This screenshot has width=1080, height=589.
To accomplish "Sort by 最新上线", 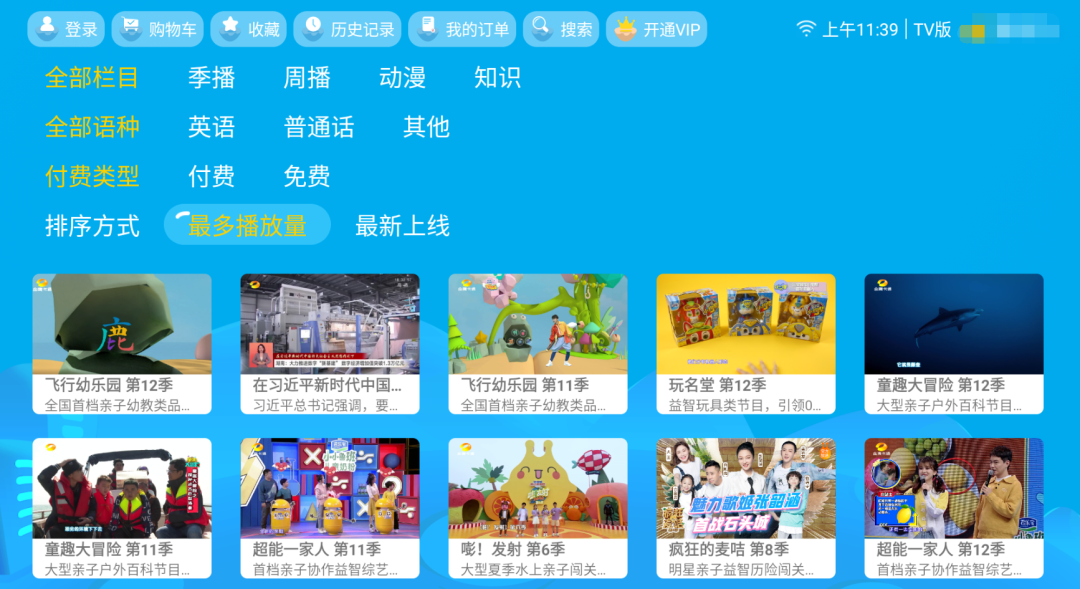I will [x=402, y=226].
